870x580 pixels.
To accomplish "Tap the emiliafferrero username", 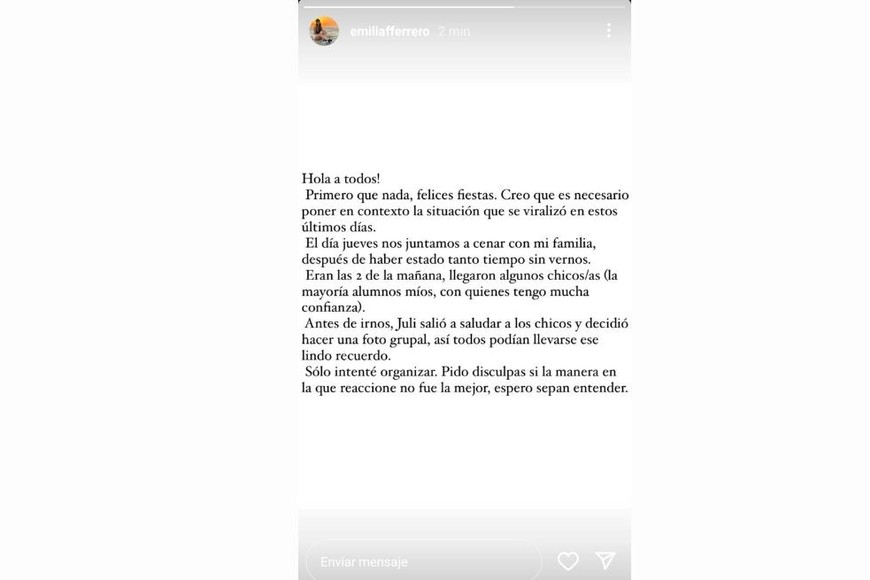I will coord(390,32).
